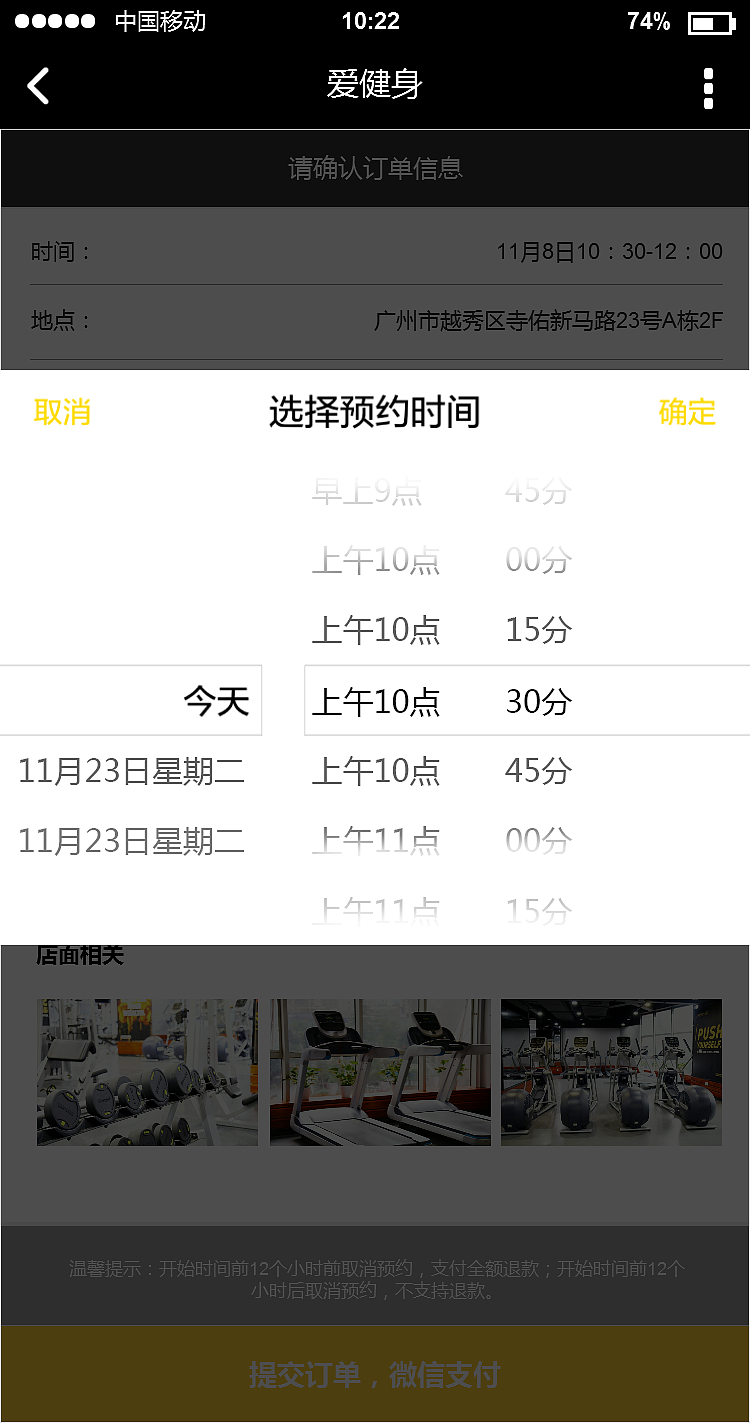This screenshot has height=1423, width=750.
Task: Submit order with 提交订单，微信支付
Action: tap(375, 1374)
